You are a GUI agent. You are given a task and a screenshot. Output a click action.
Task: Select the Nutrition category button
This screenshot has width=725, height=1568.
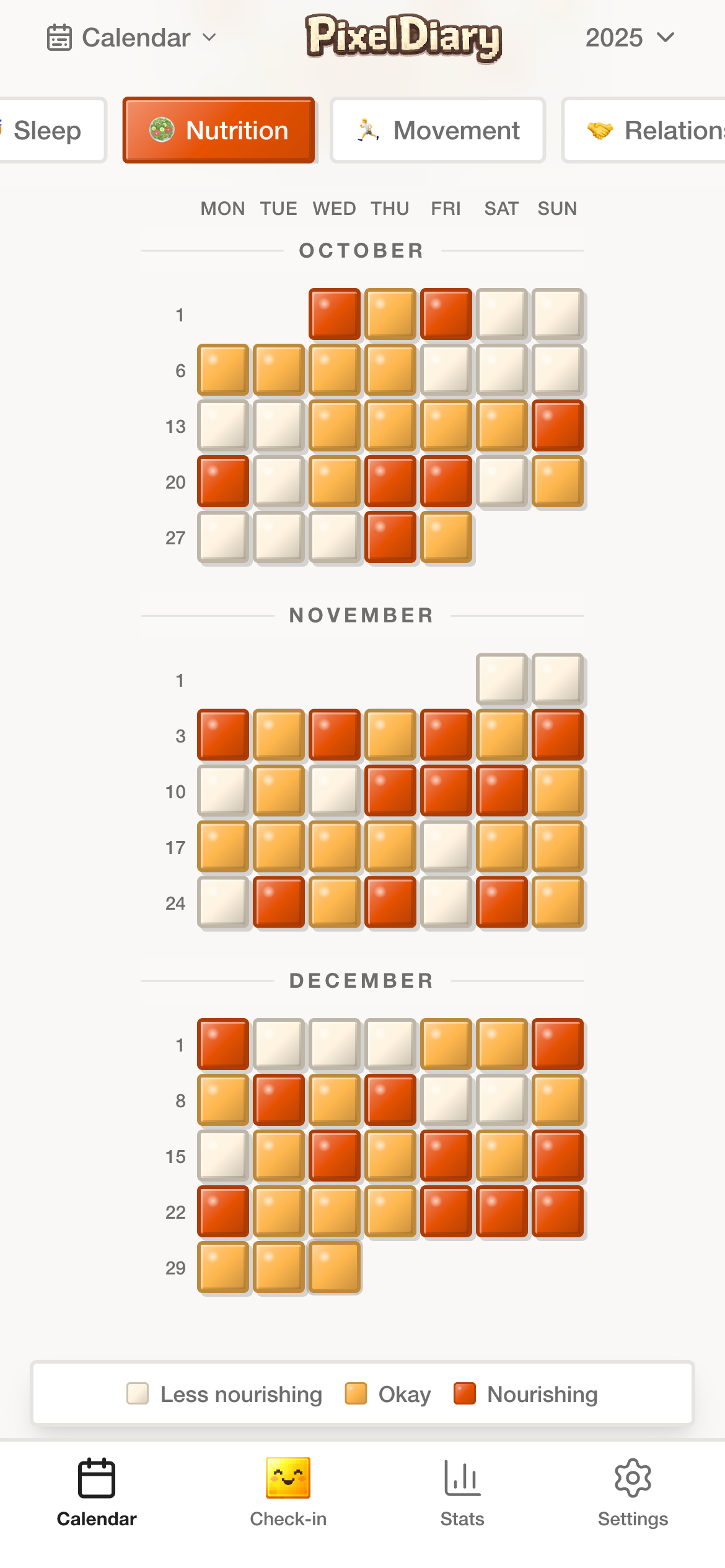tap(219, 130)
